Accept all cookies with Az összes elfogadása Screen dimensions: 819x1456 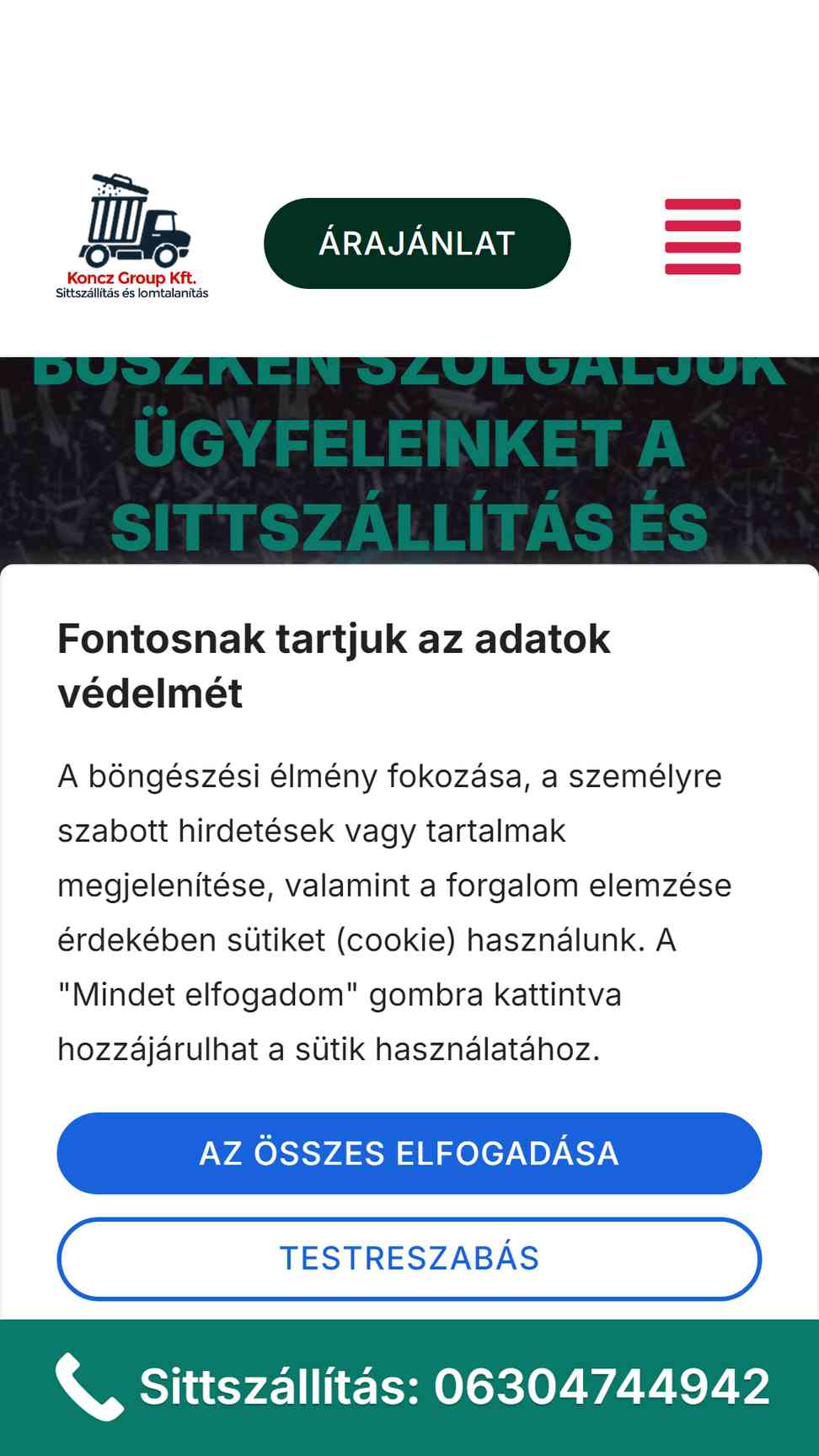pyautogui.click(x=409, y=1153)
